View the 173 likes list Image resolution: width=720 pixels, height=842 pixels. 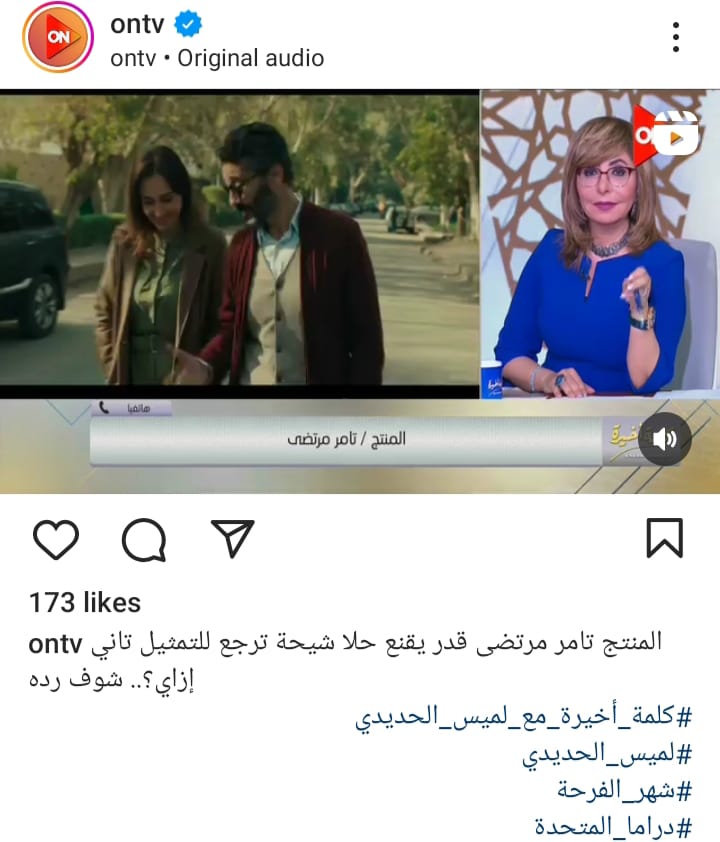85,603
